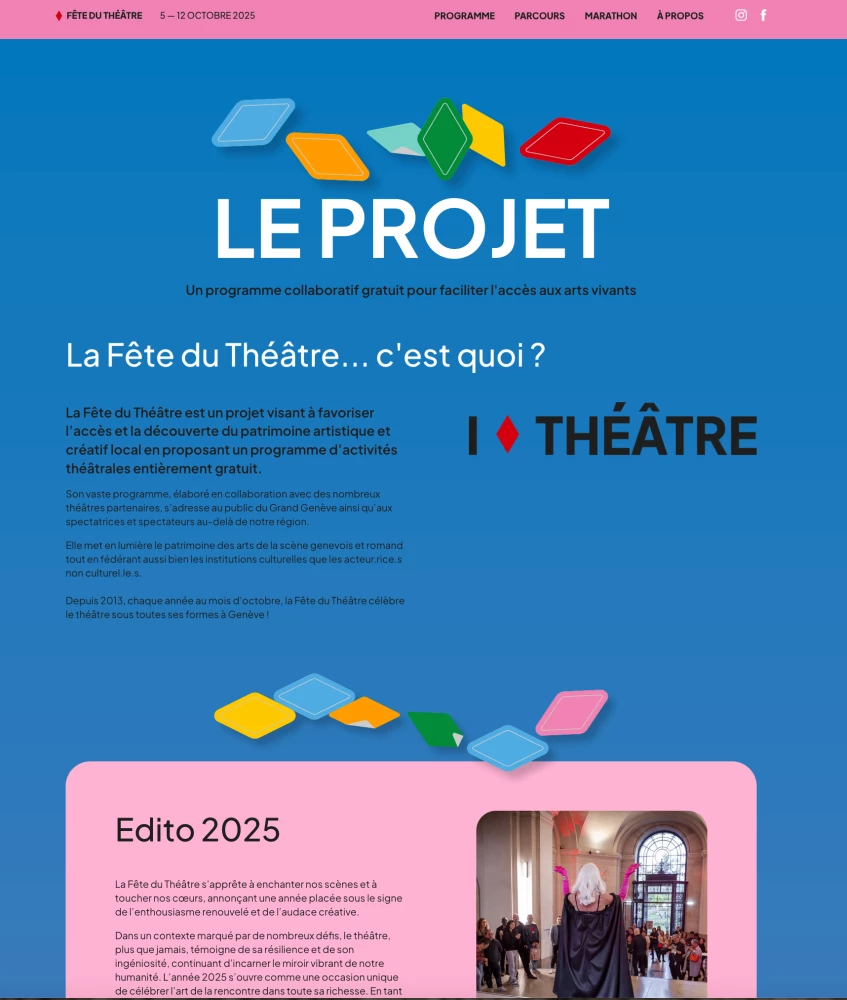
Task: Open the Instagram icon link
Action: click(741, 15)
